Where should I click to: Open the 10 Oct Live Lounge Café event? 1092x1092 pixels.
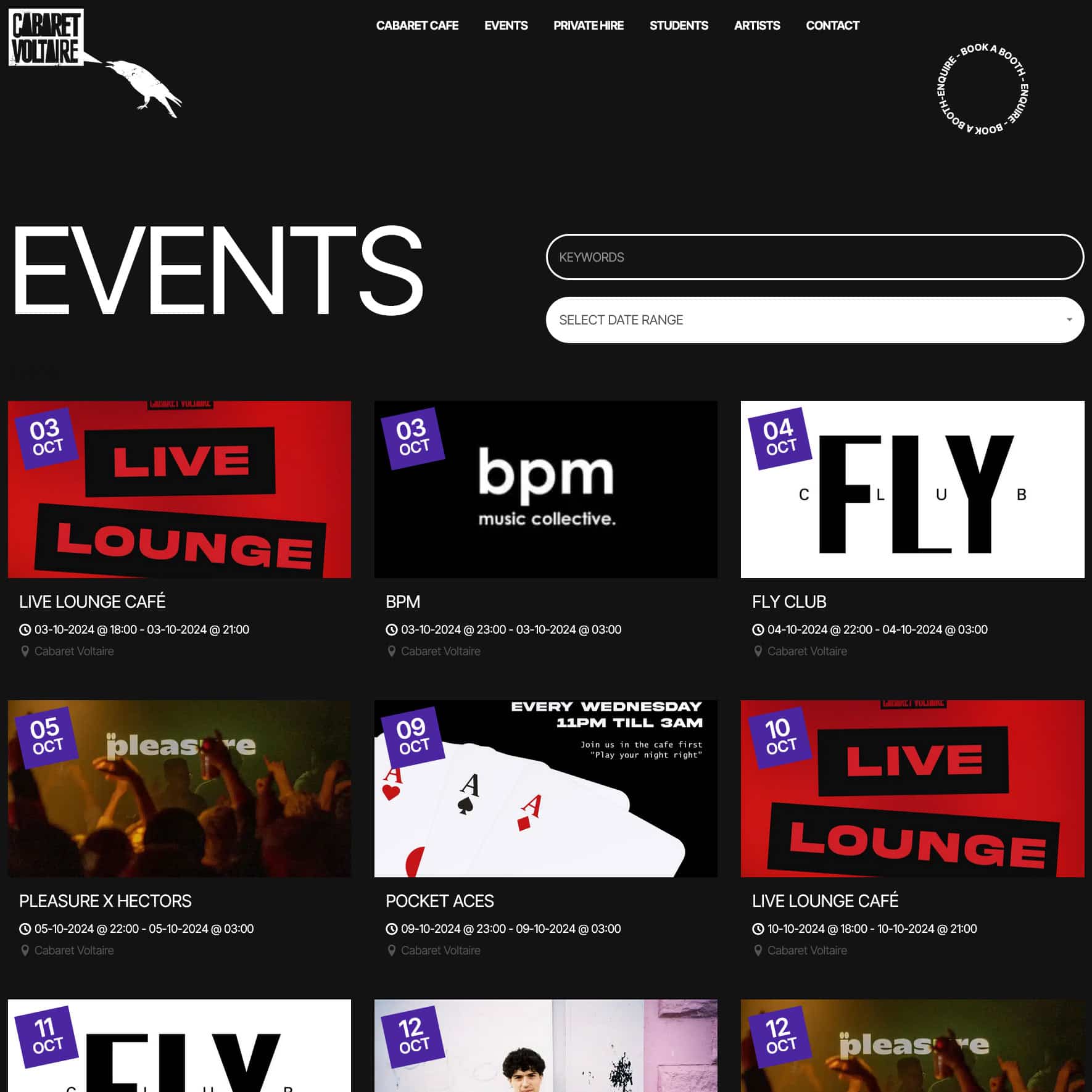point(912,788)
